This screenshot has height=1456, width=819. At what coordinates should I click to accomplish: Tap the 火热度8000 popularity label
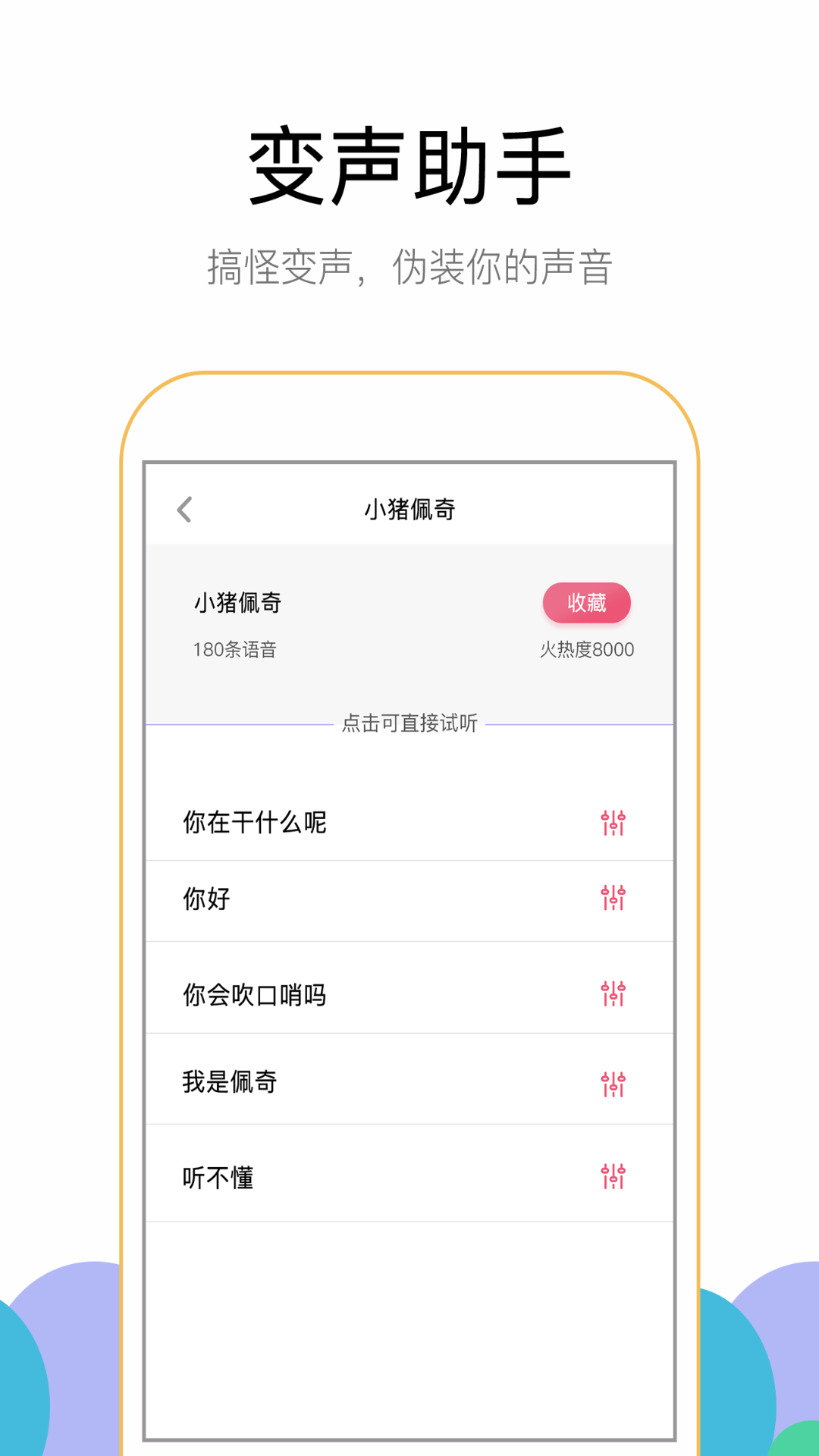point(585,650)
